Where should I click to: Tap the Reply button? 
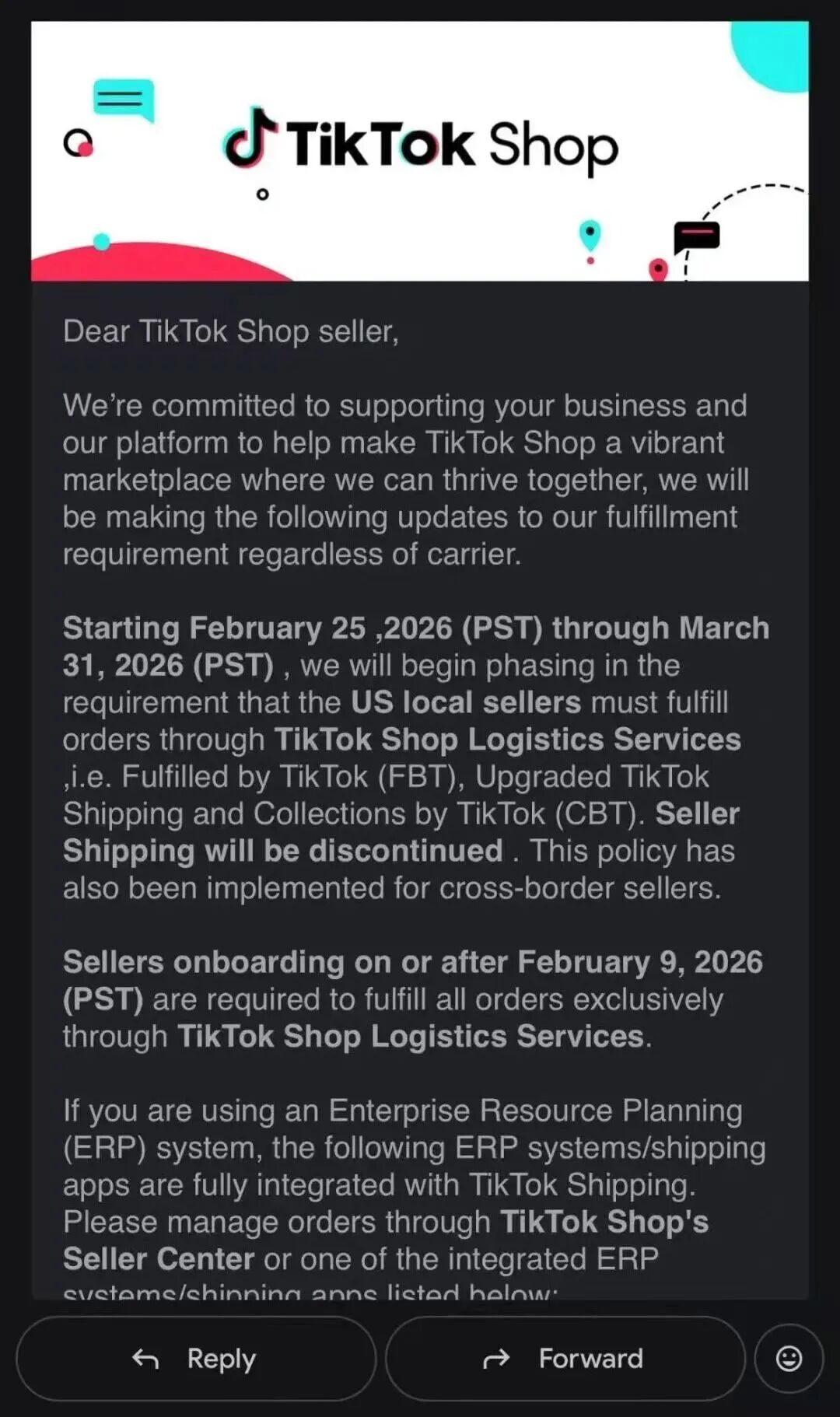pos(195,1359)
